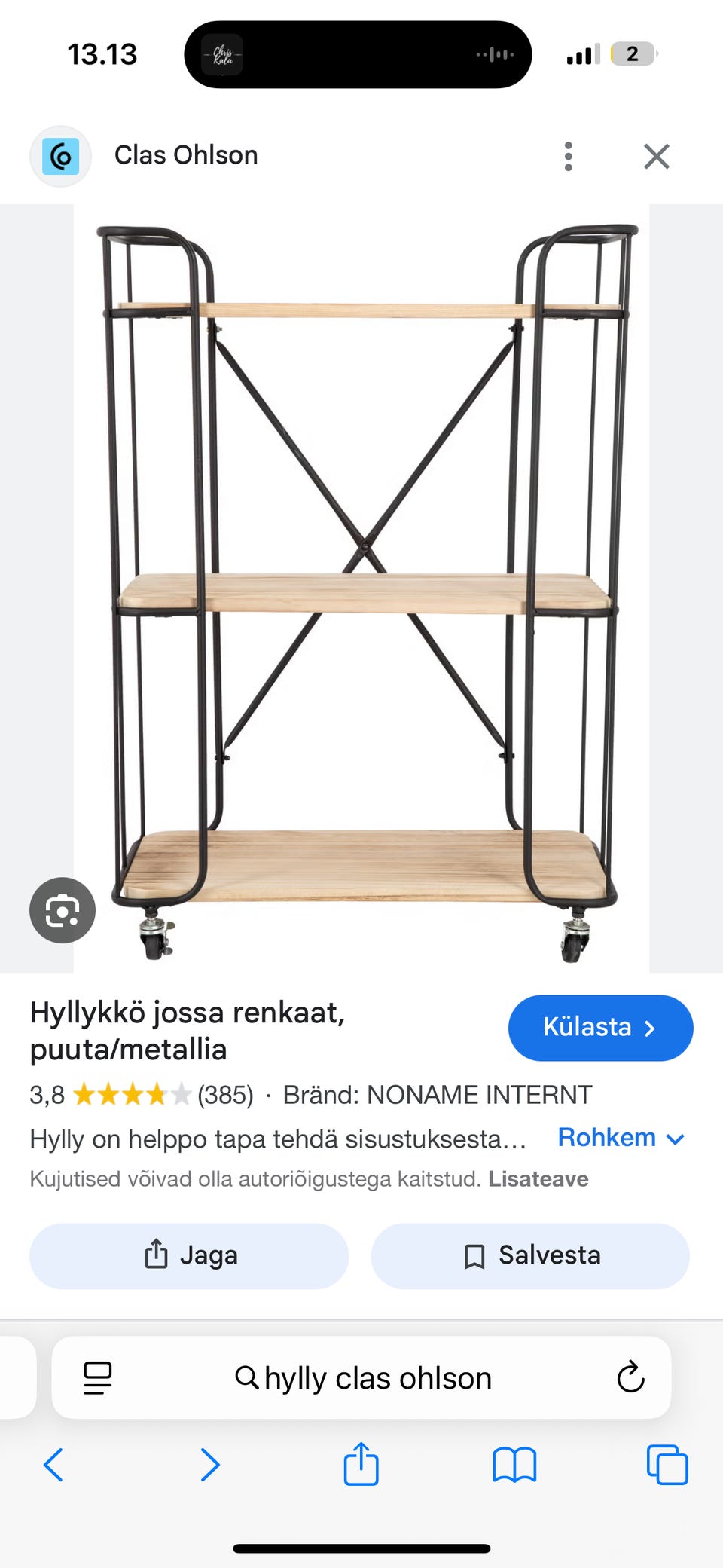Screen dimensions: 723x1568
Task: Tap the magnifying glass in the search bar
Action: click(x=247, y=1377)
